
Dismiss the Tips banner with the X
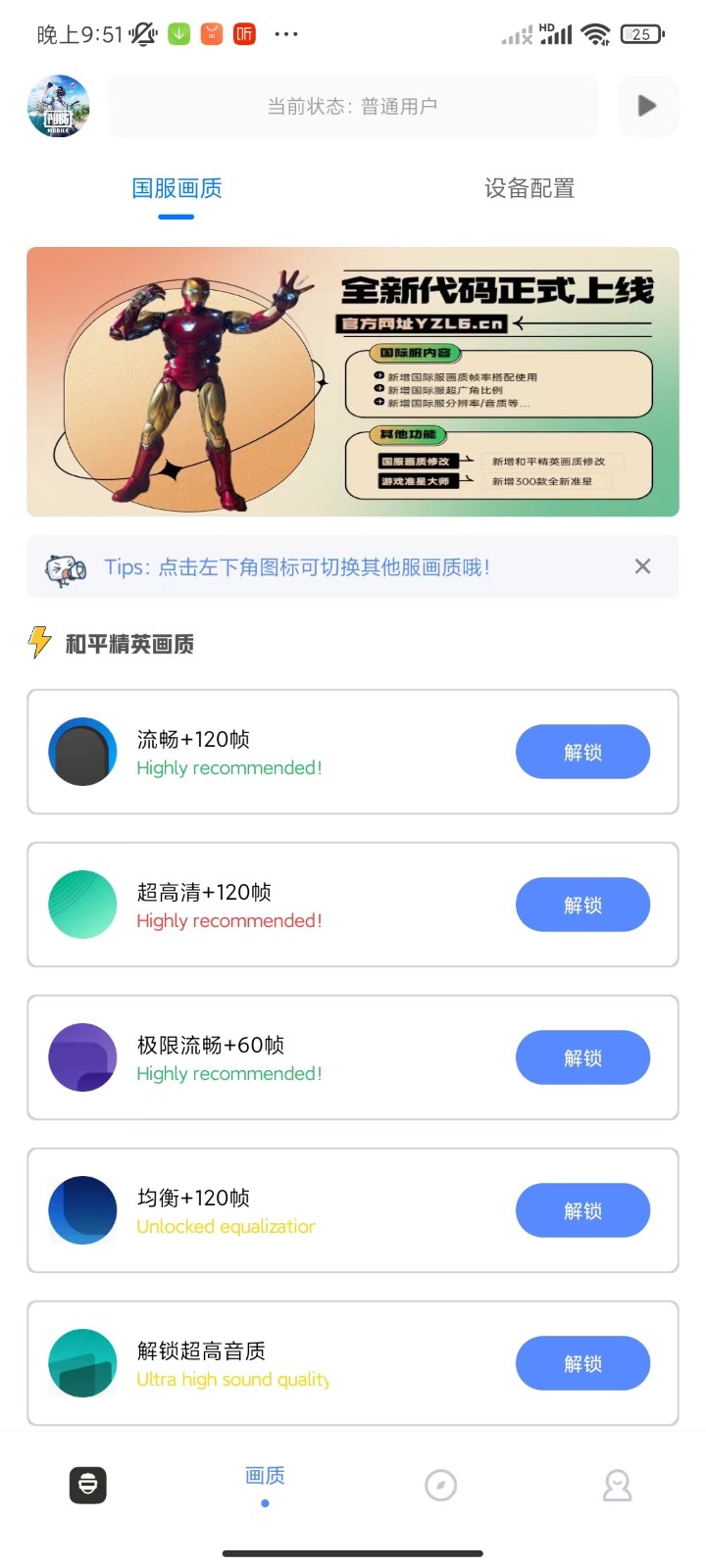point(642,566)
